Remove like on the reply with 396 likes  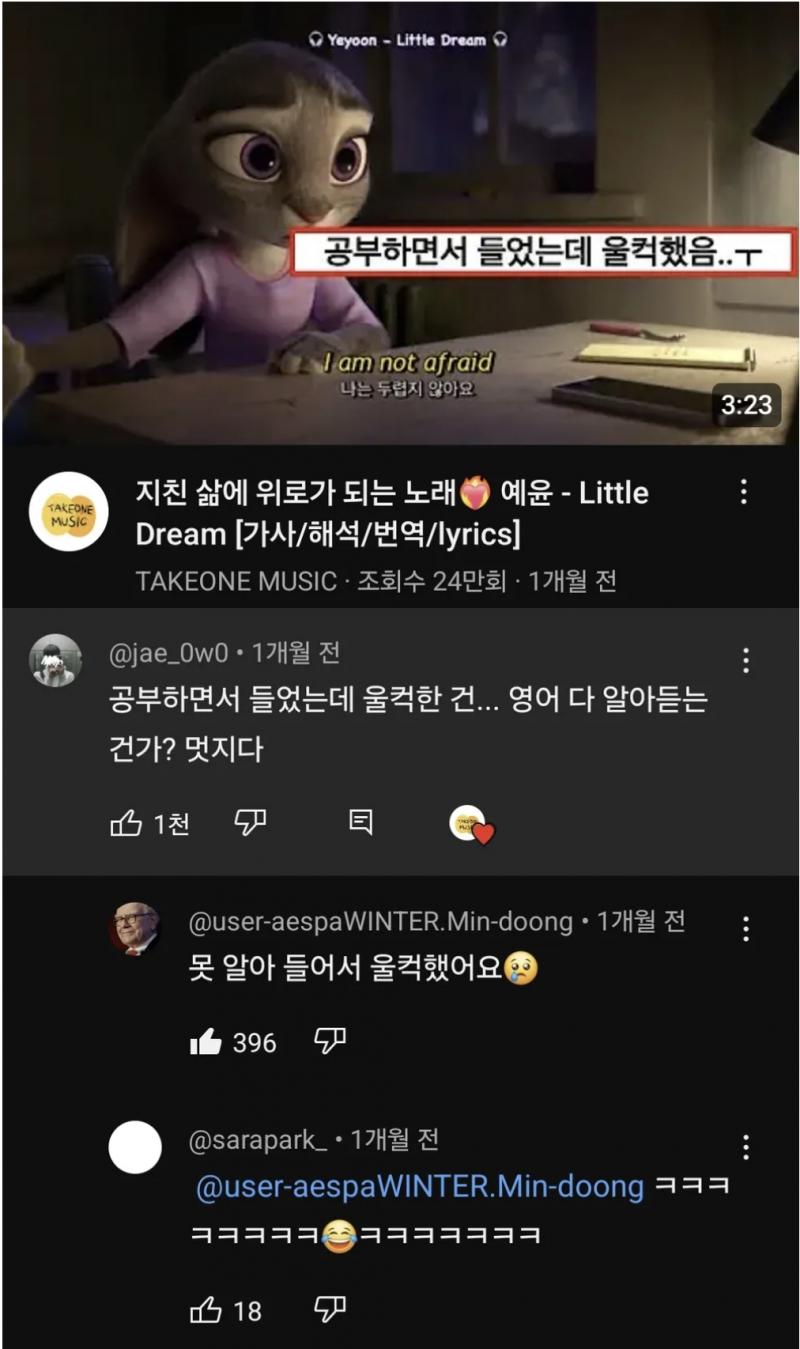[x=206, y=1043]
